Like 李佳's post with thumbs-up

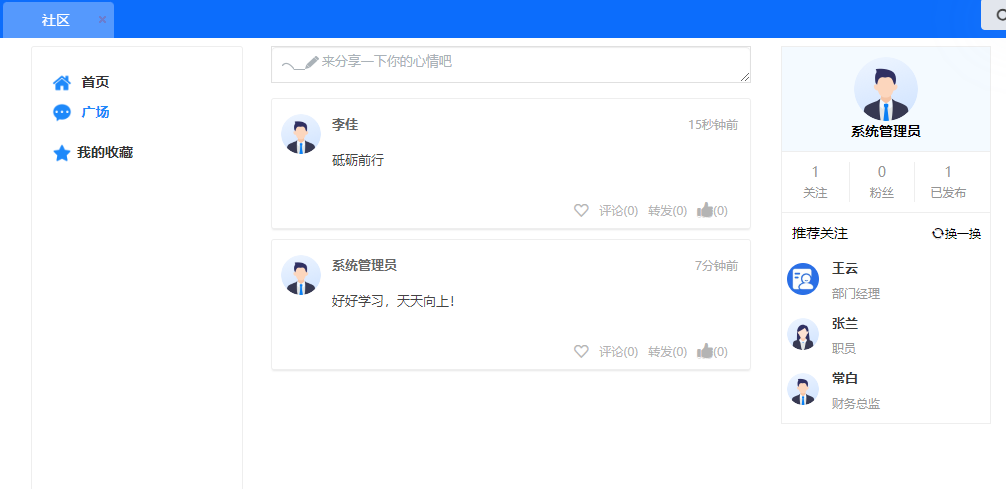pos(706,210)
